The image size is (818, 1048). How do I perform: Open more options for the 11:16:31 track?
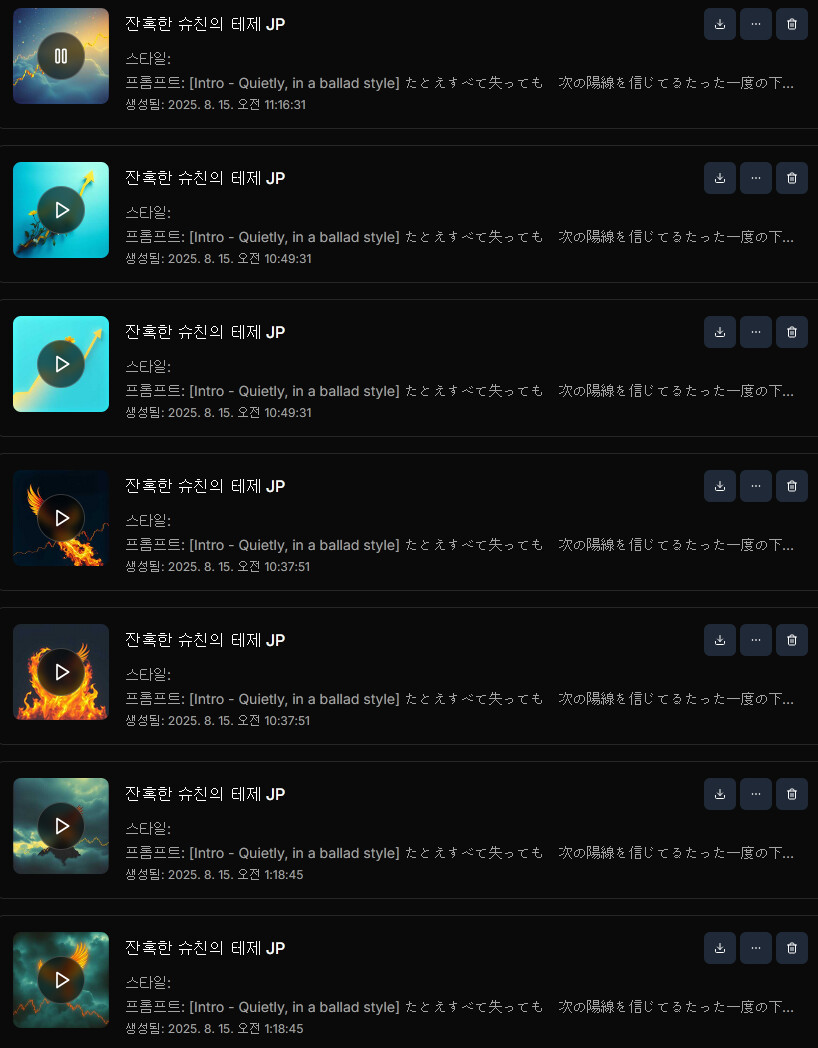[x=756, y=24]
